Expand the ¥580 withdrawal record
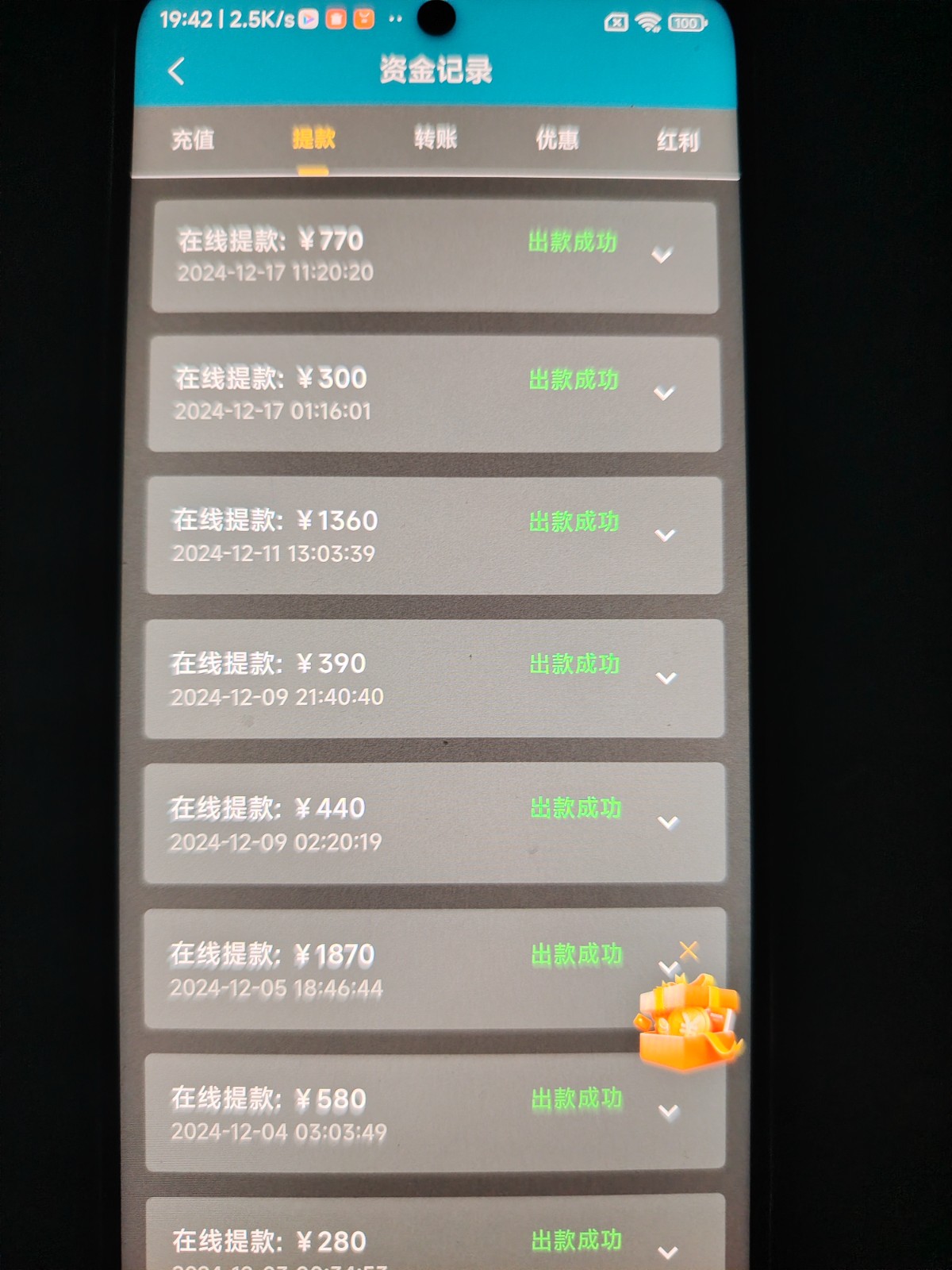The width and height of the screenshot is (952, 1270). coord(669,1112)
